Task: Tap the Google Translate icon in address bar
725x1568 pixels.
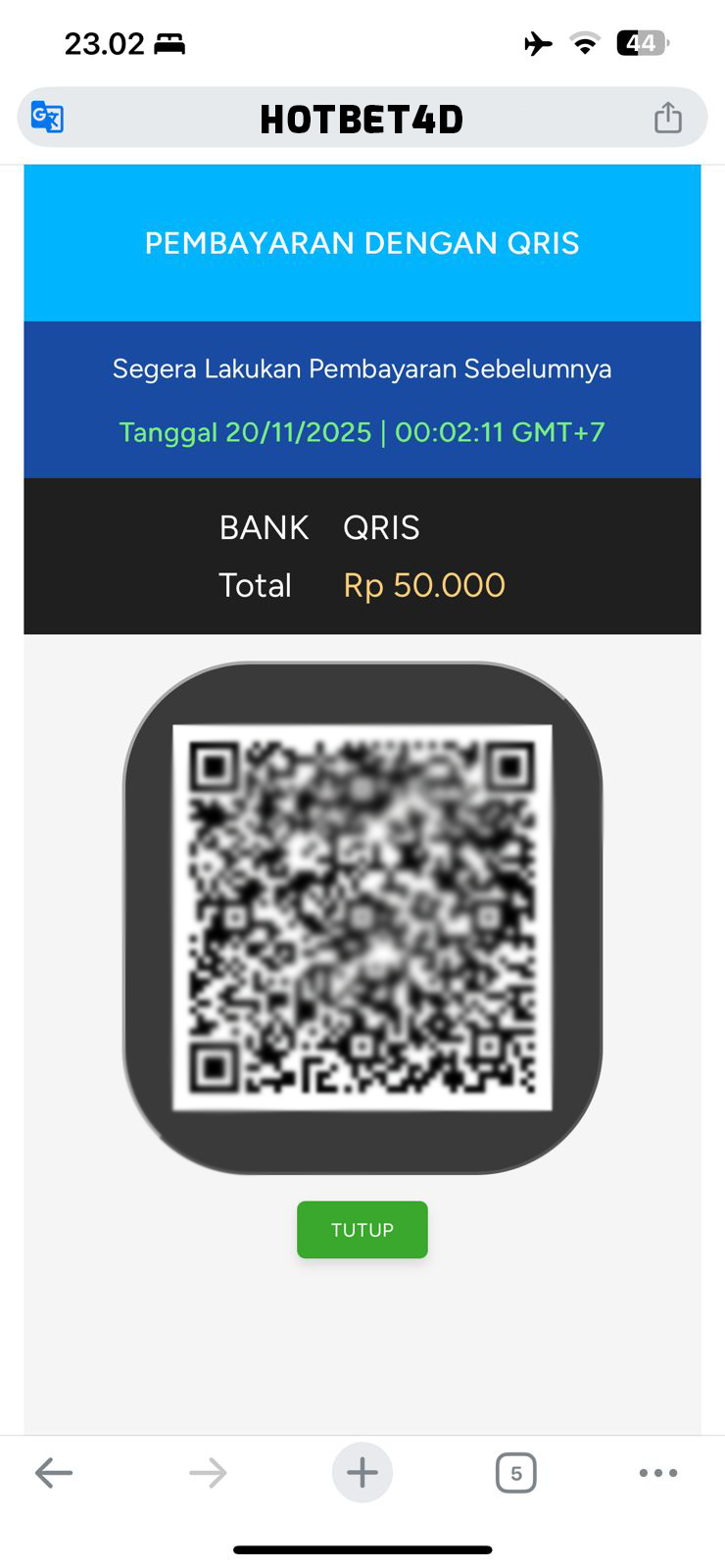Action: pyautogui.click(x=47, y=118)
